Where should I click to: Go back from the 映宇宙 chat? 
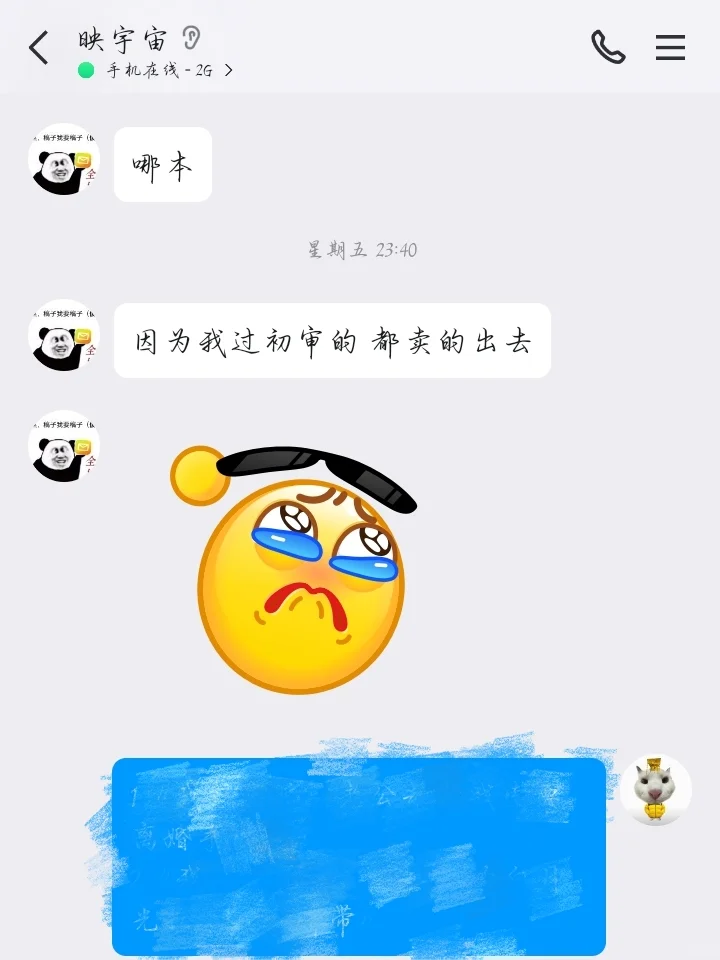pos(38,48)
